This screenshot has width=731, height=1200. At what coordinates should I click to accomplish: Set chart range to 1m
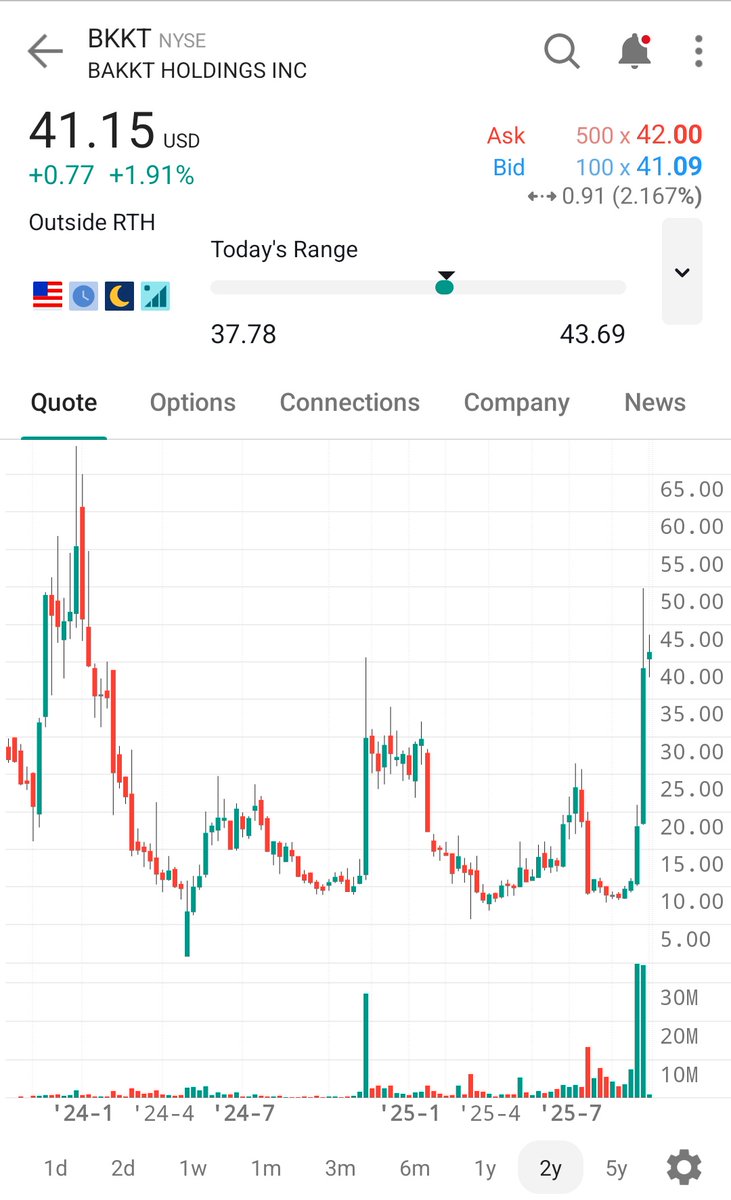[265, 1168]
